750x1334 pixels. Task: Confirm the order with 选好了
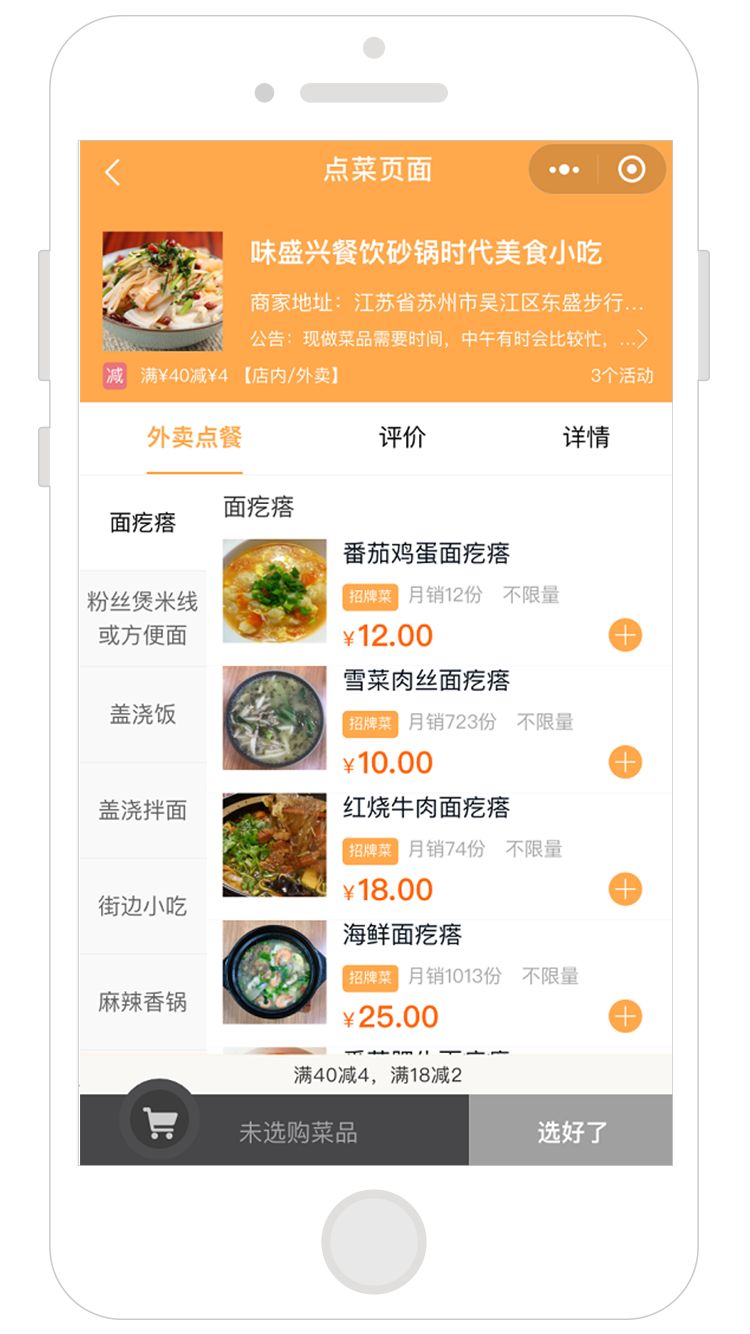point(571,1132)
